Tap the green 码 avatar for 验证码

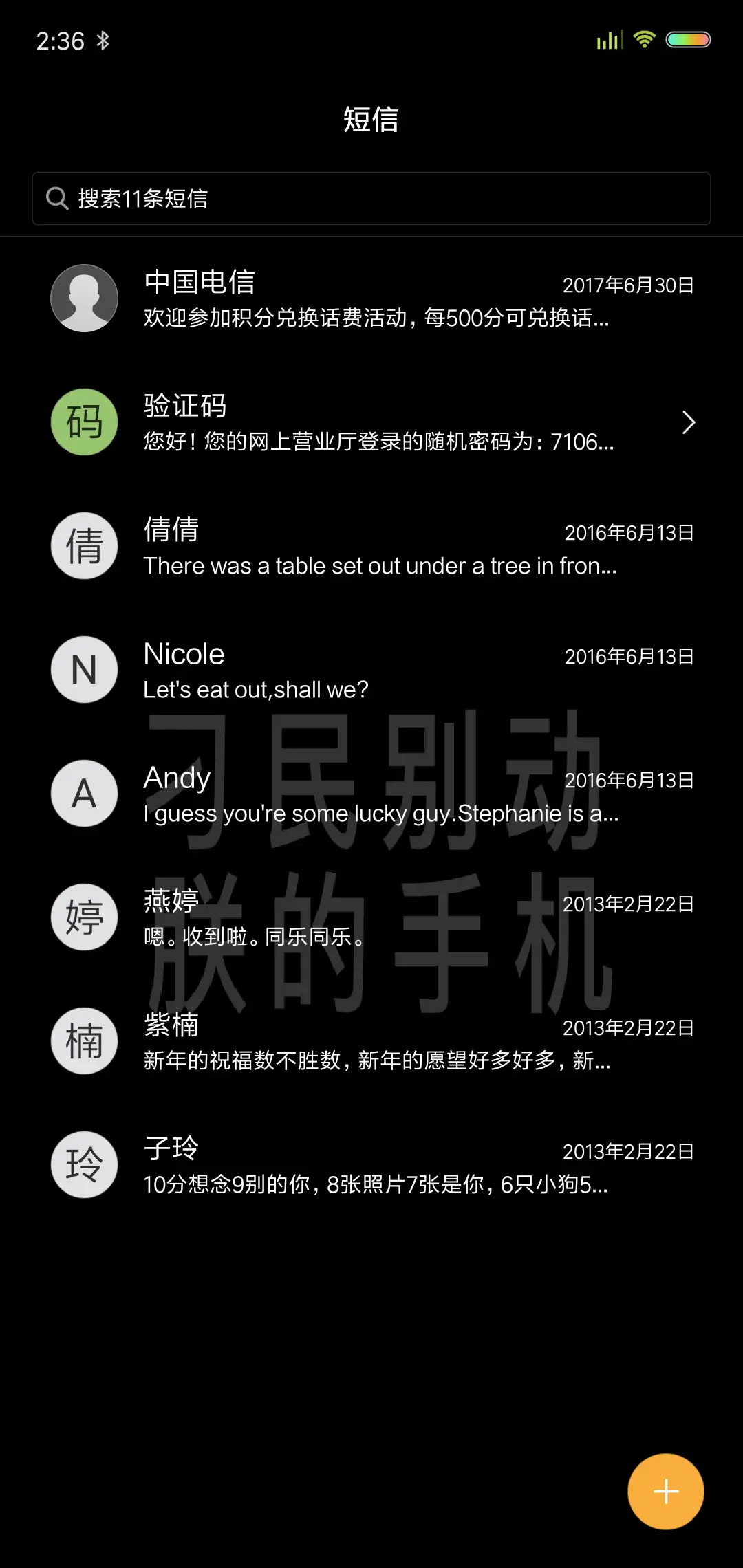click(84, 422)
